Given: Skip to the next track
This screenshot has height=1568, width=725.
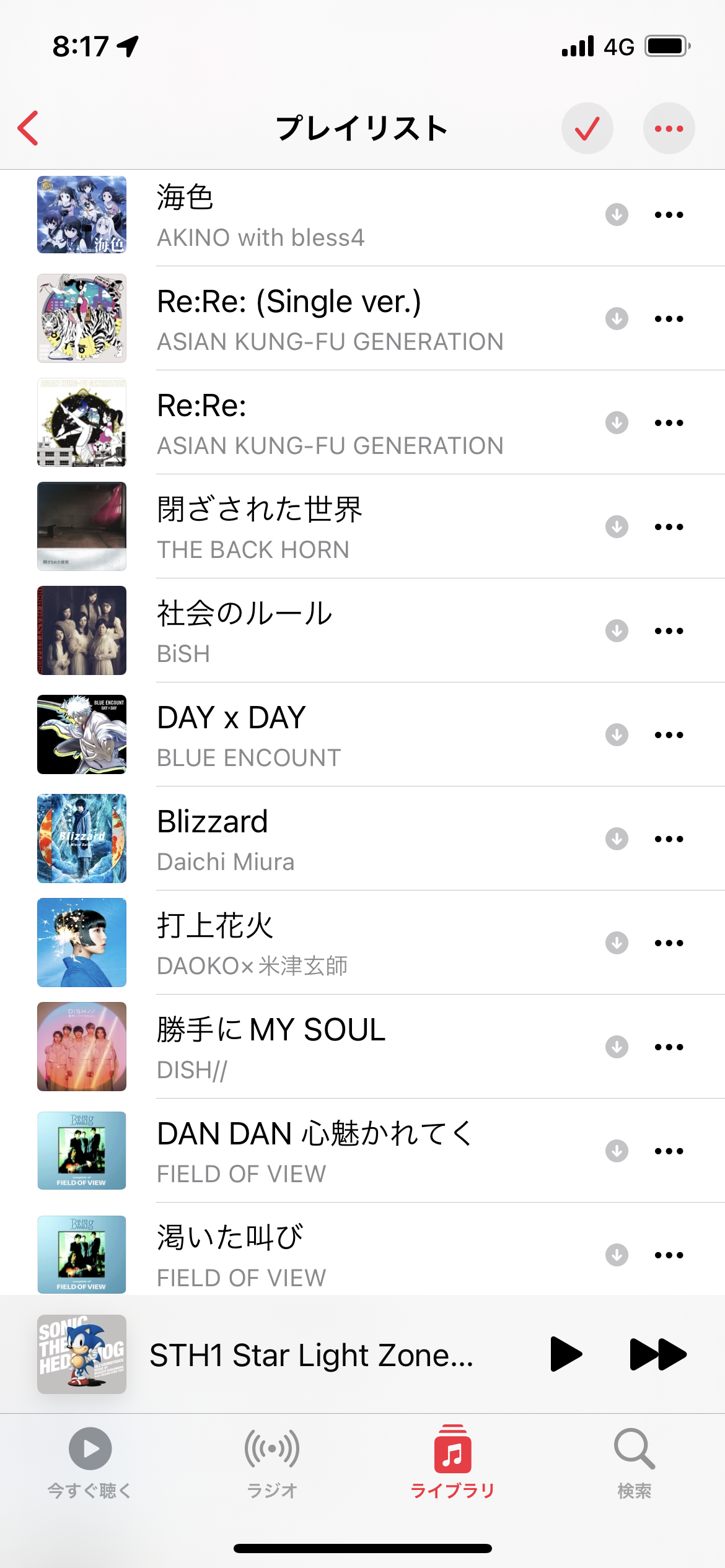Looking at the screenshot, I should coord(657,1354).
